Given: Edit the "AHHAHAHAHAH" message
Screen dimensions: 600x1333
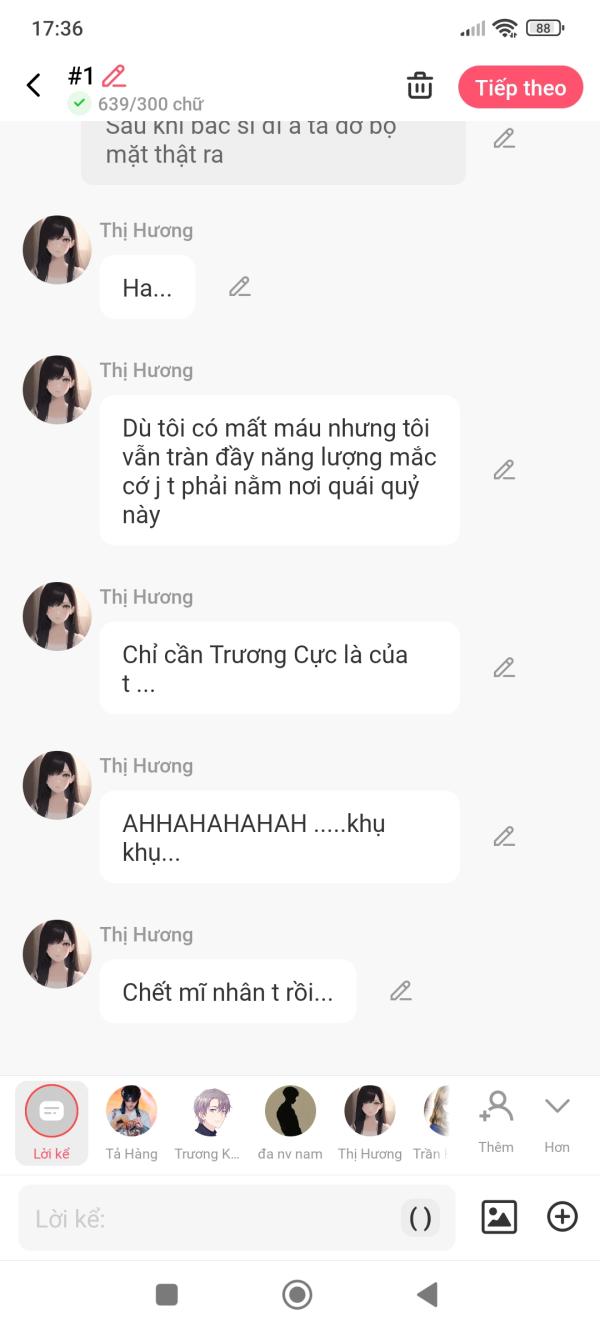Looking at the screenshot, I should 504,837.
